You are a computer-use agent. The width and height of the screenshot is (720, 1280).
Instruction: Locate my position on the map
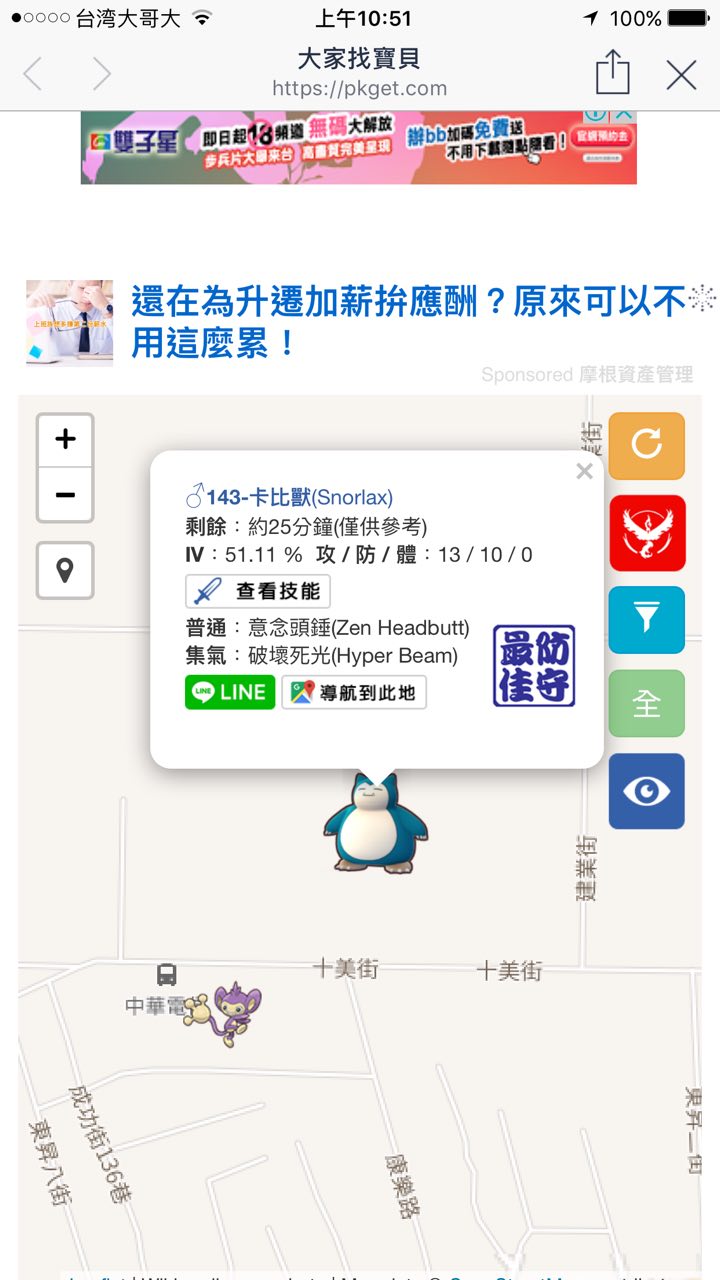(x=65, y=571)
